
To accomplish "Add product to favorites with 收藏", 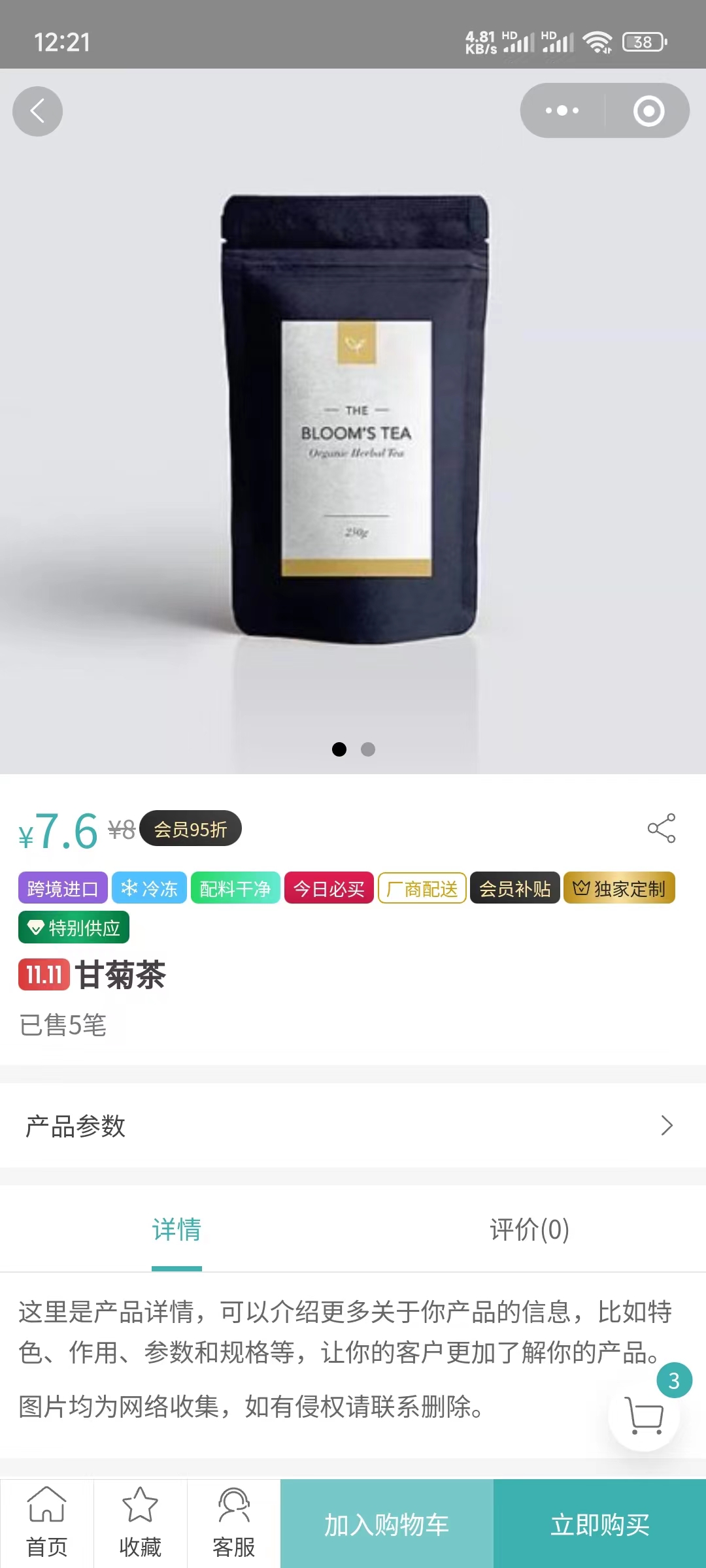I will click(141, 1524).
